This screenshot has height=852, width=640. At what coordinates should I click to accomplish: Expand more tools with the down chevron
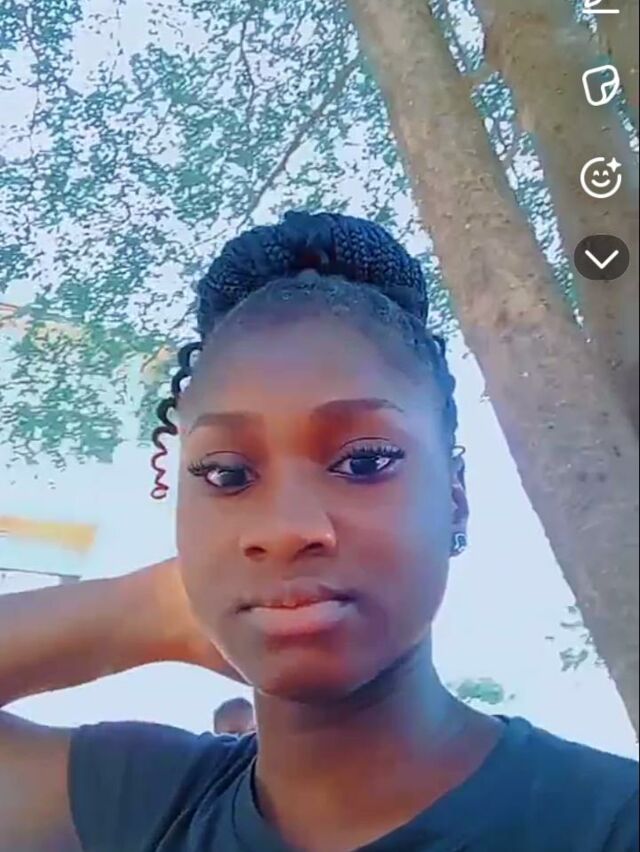[601, 258]
